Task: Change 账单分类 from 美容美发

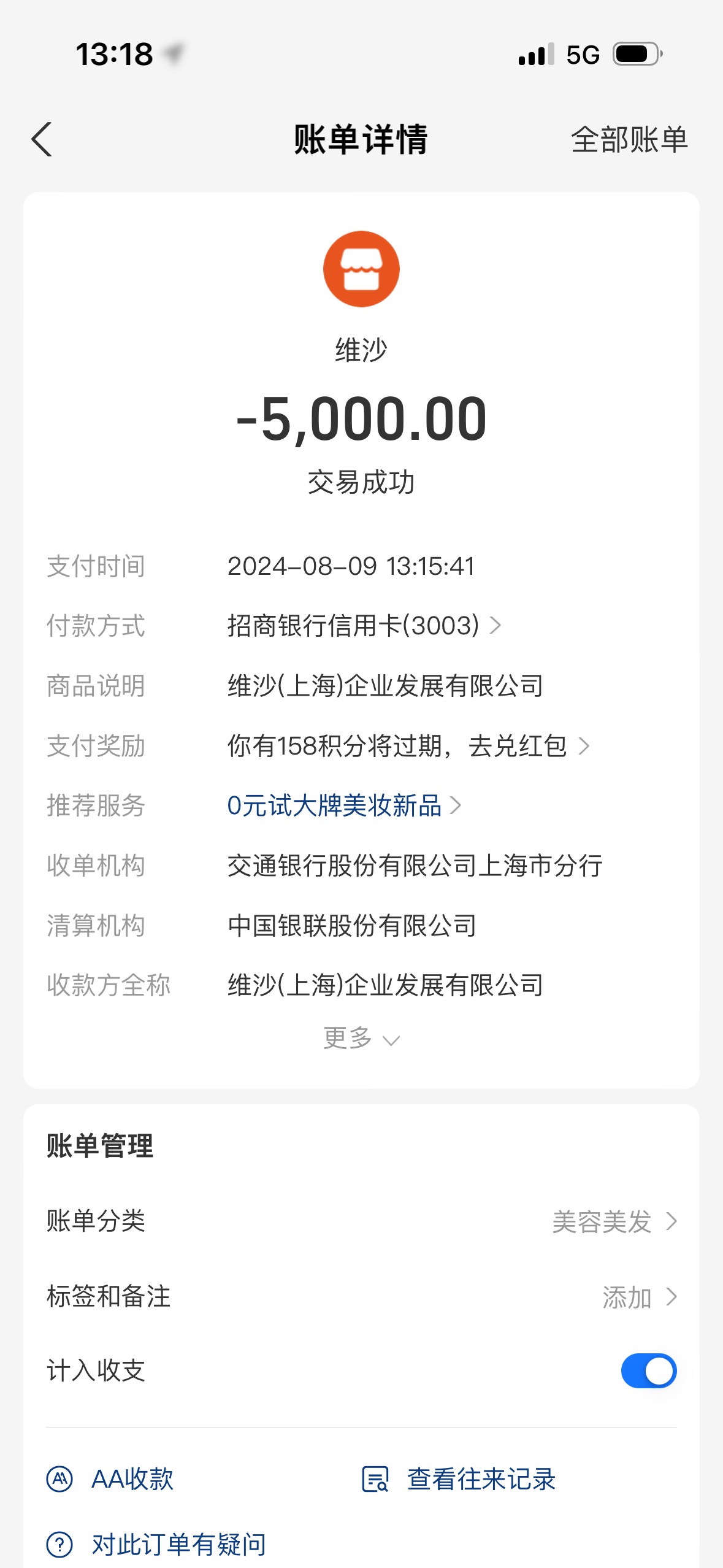Action: (361, 1221)
